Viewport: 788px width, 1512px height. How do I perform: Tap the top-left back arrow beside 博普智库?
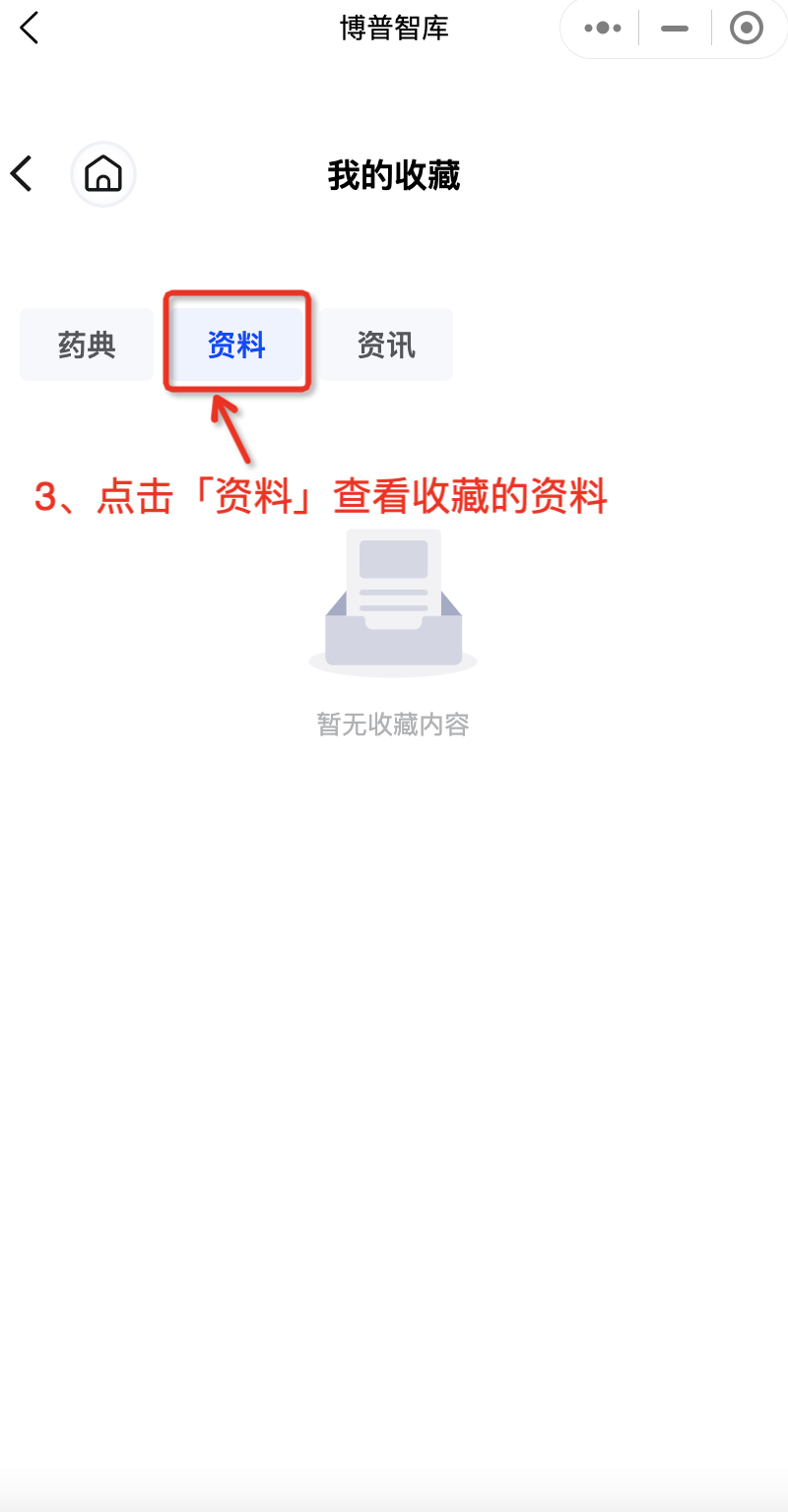click(30, 29)
